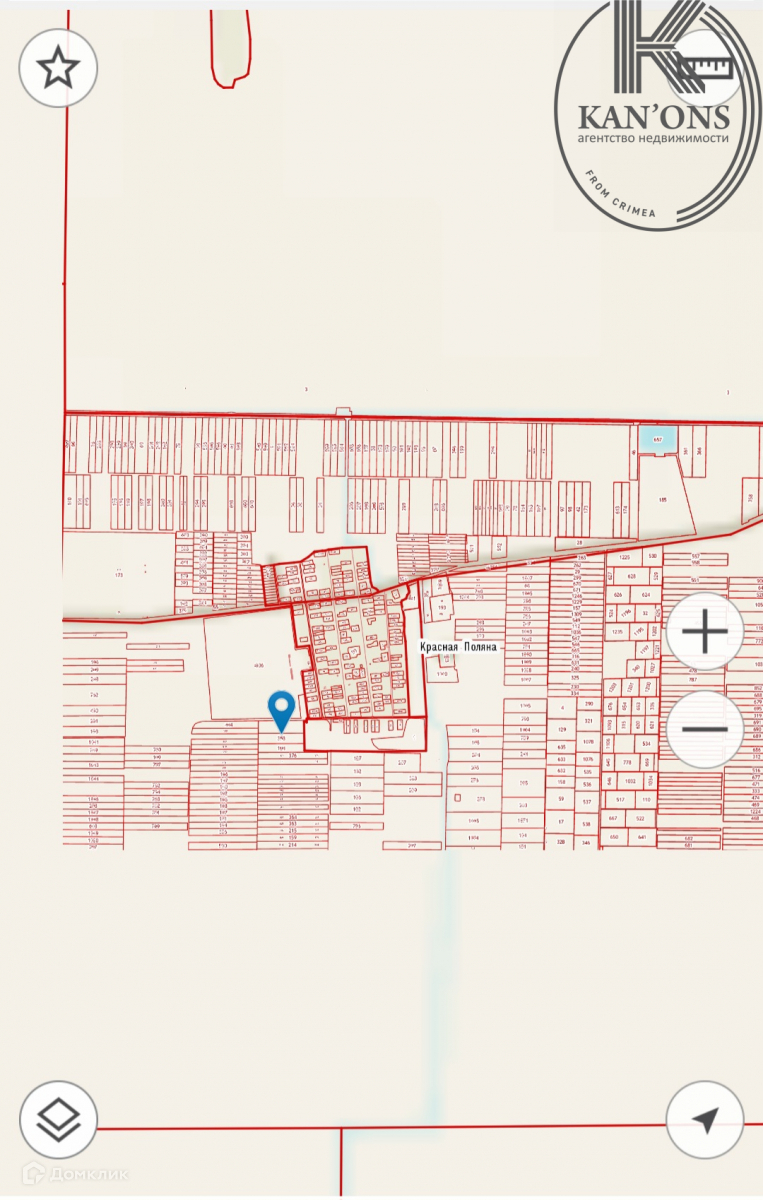Add this location to favorites with star
The width and height of the screenshot is (763, 1200).
(58, 68)
